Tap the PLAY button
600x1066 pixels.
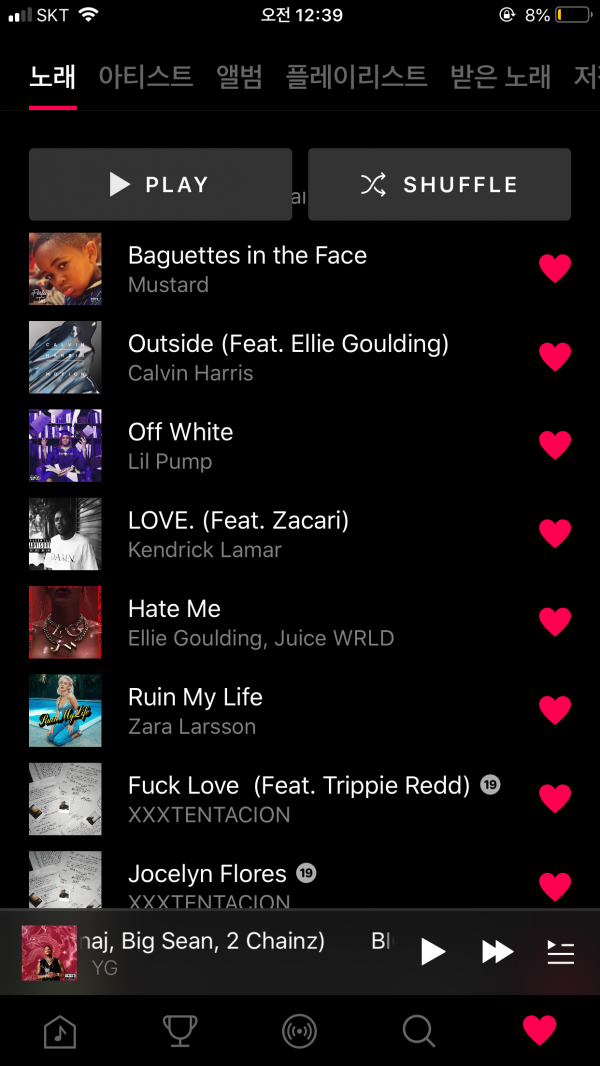coord(160,184)
